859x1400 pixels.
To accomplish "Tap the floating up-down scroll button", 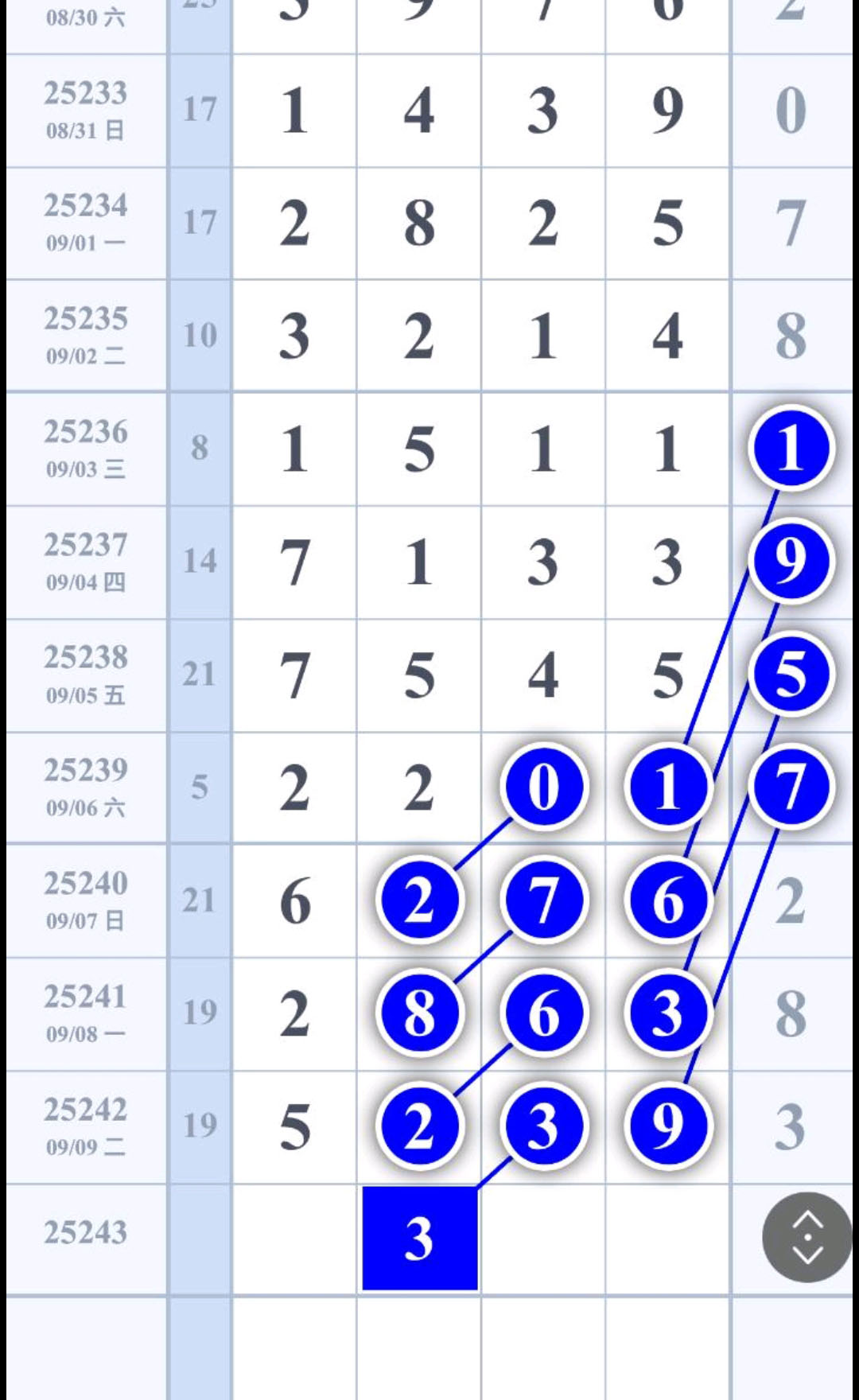I will [x=807, y=1237].
